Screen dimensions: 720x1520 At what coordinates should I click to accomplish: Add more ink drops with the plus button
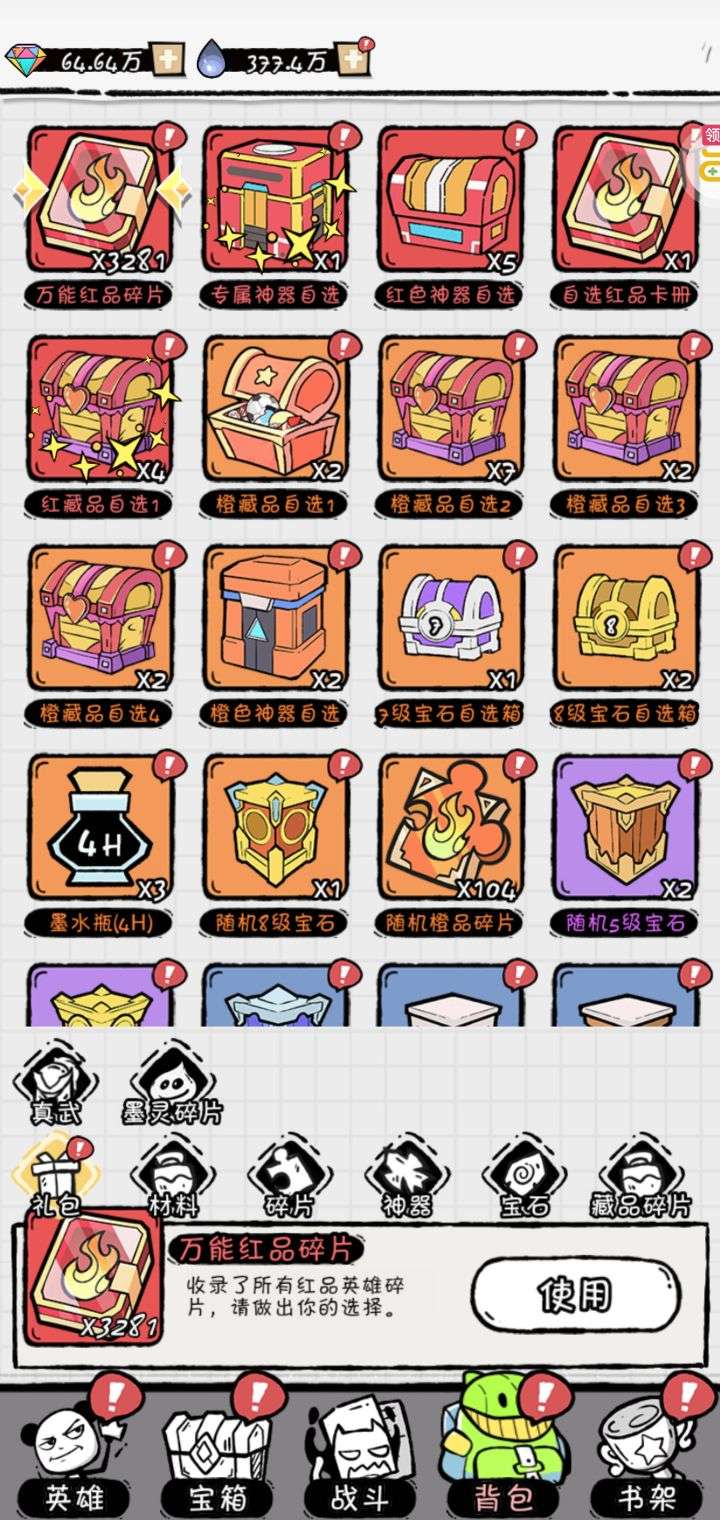352,59
